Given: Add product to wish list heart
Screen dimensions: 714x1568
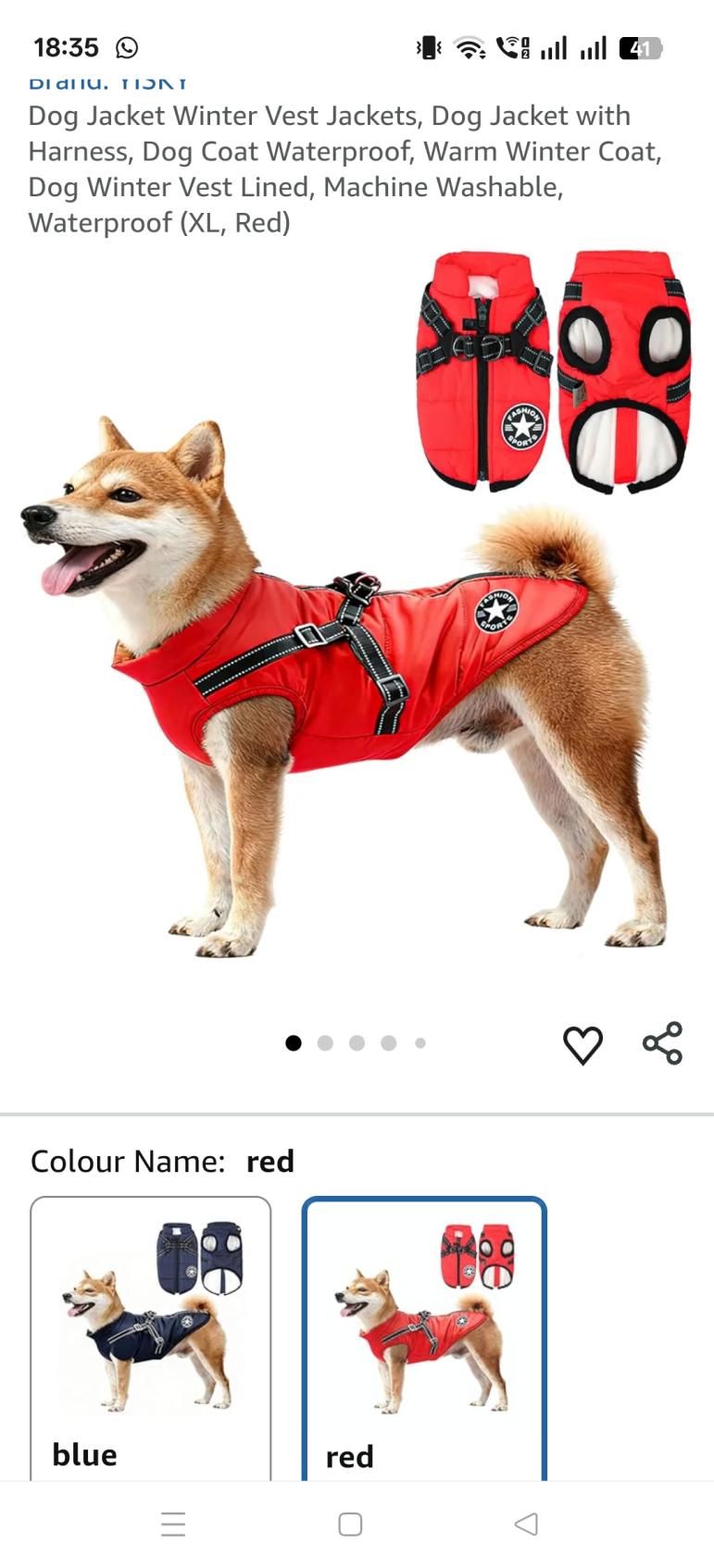Looking at the screenshot, I should point(582,1044).
